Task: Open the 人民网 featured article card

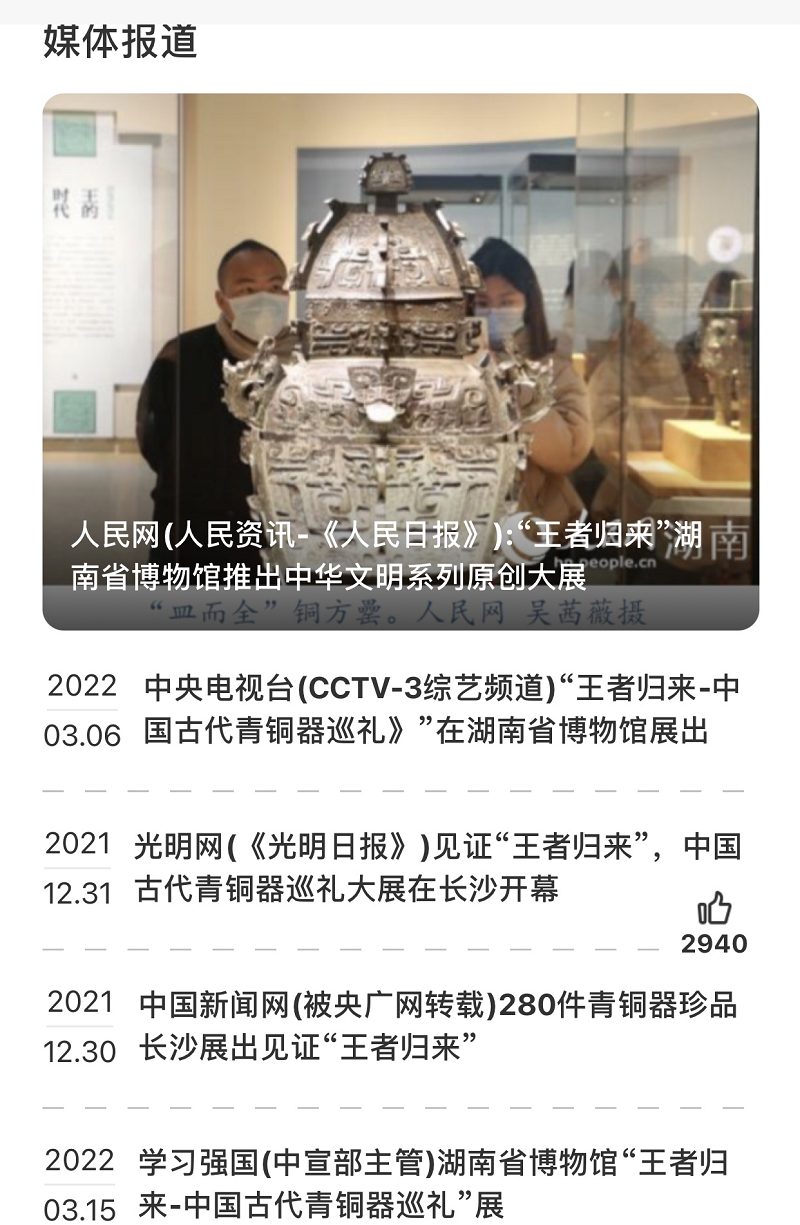Action: pyautogui.click(x=400, y=360)
